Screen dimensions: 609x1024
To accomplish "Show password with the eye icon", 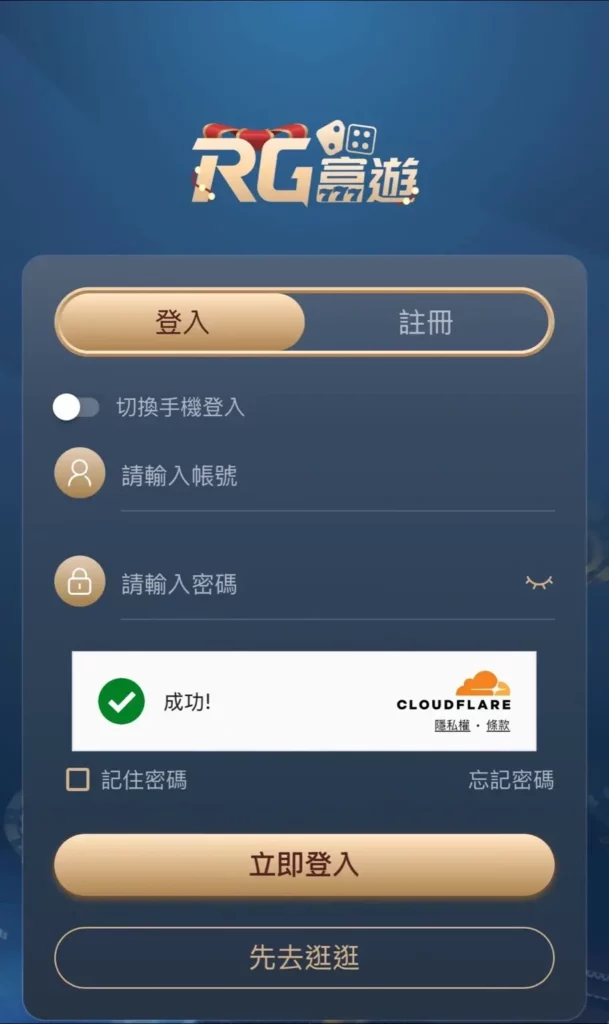I will 539,582.
